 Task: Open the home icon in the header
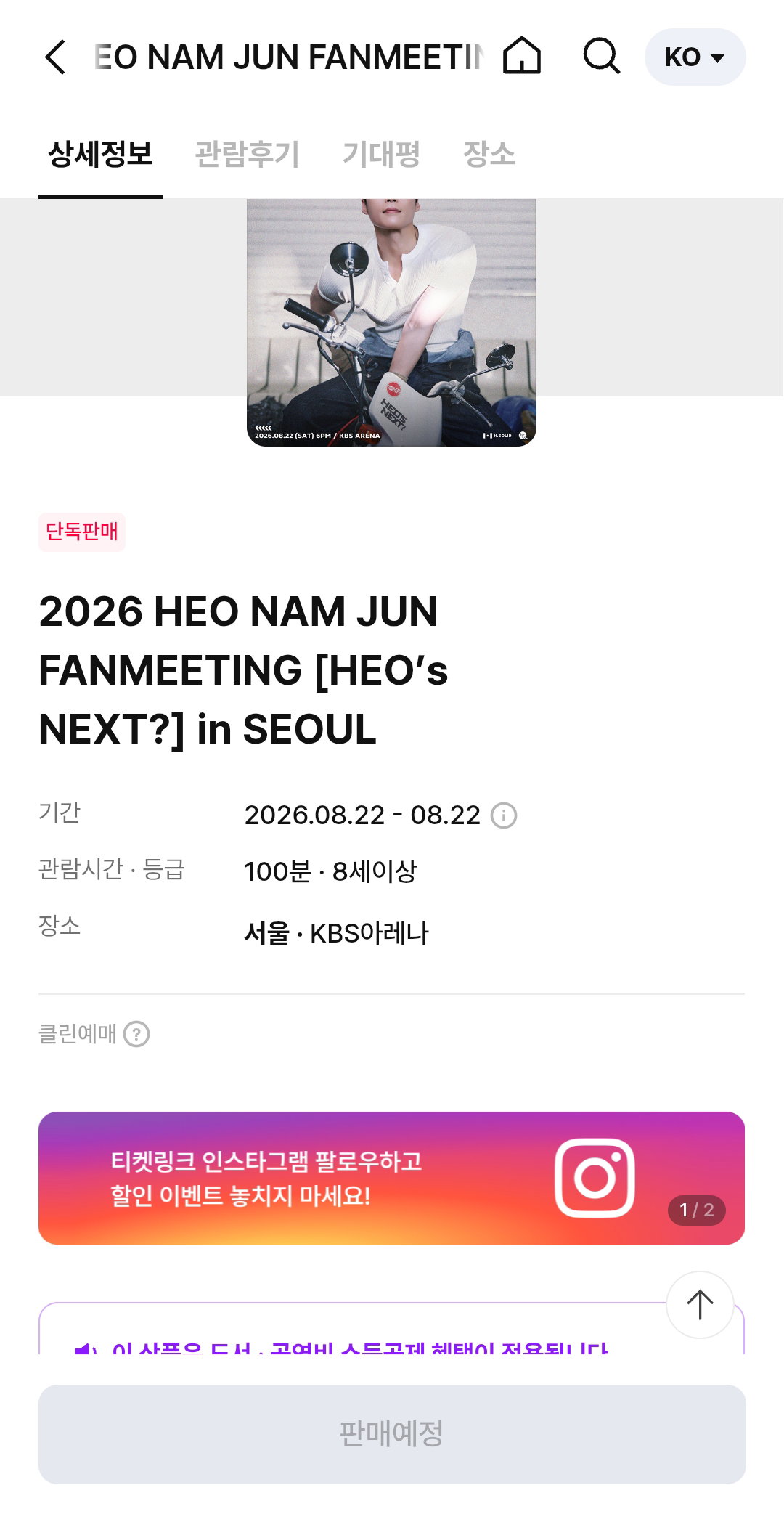(x=522, y=56)
